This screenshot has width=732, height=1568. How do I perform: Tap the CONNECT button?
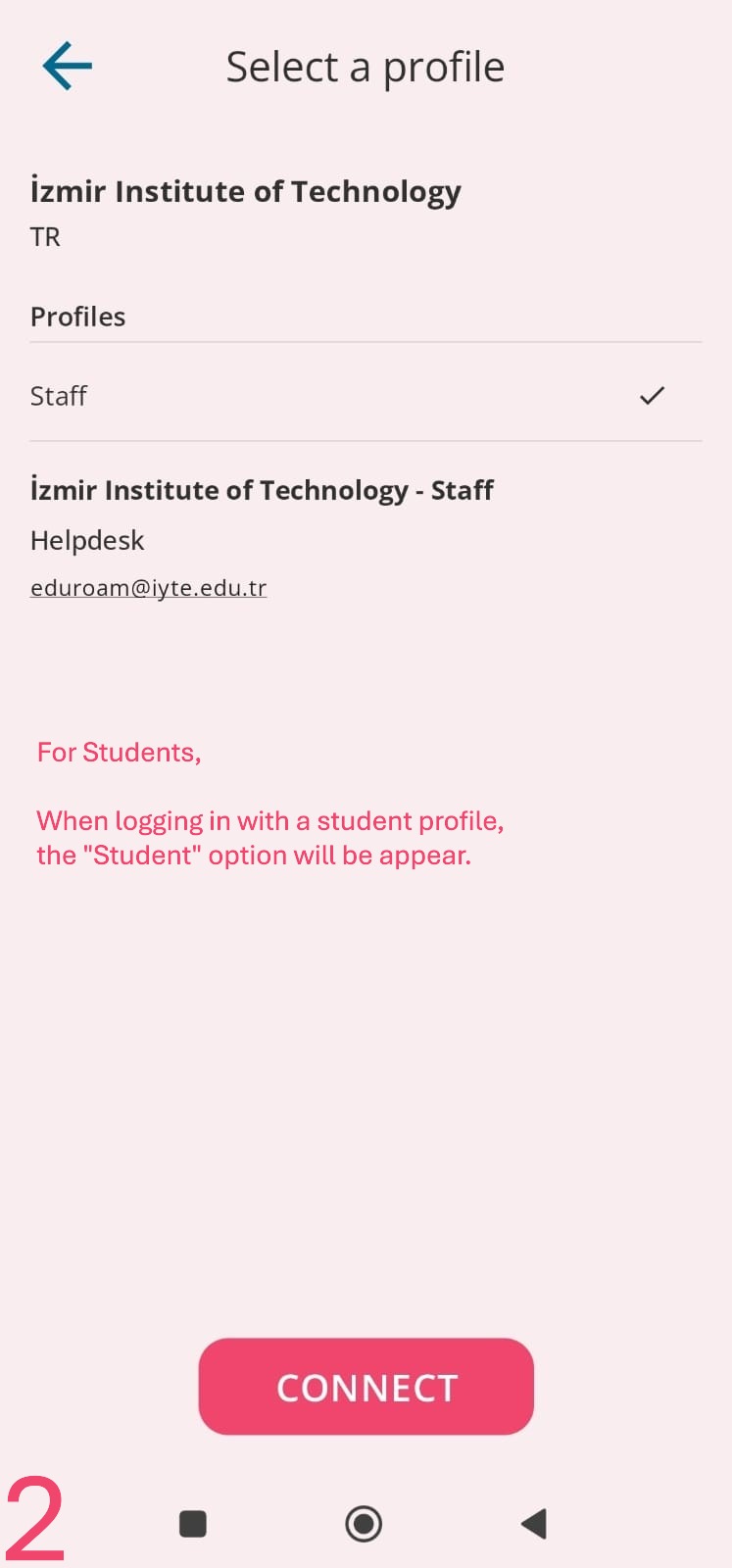tap(366, 1387)
